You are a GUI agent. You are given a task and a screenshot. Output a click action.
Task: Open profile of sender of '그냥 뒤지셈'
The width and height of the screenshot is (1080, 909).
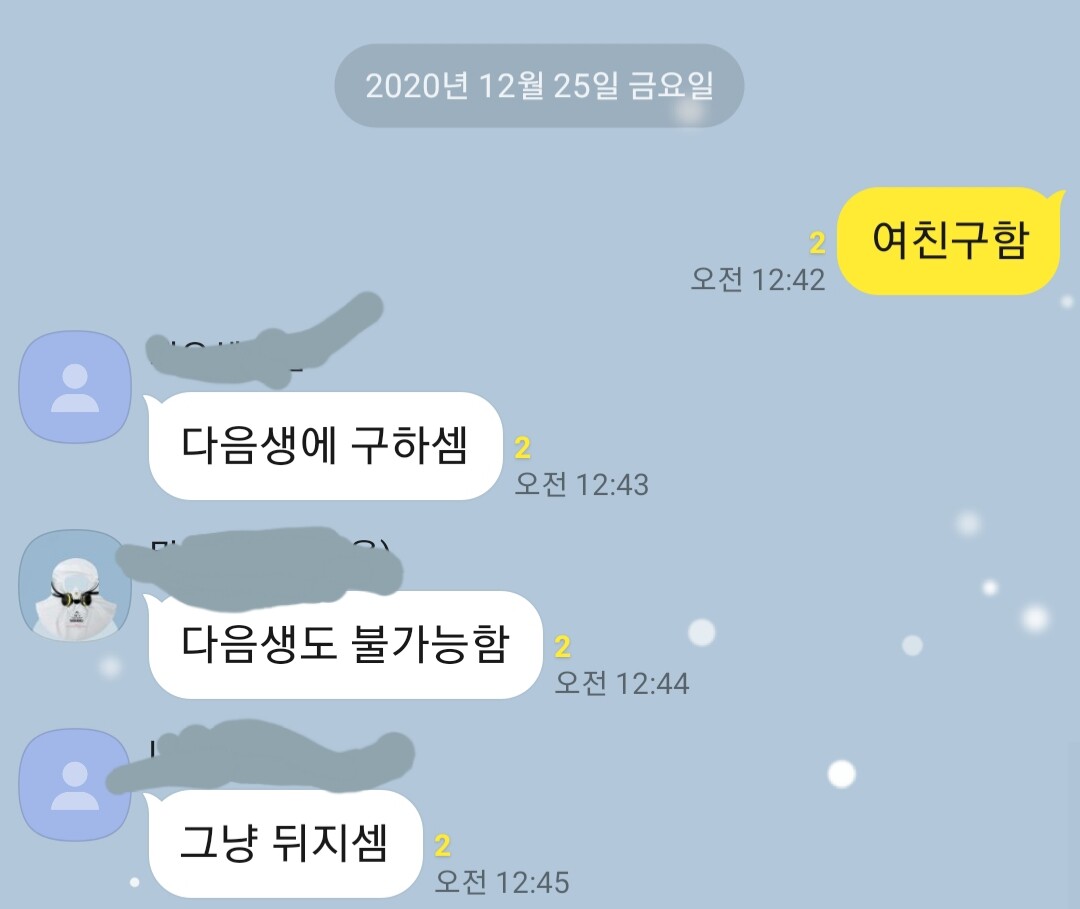[75, 785]
